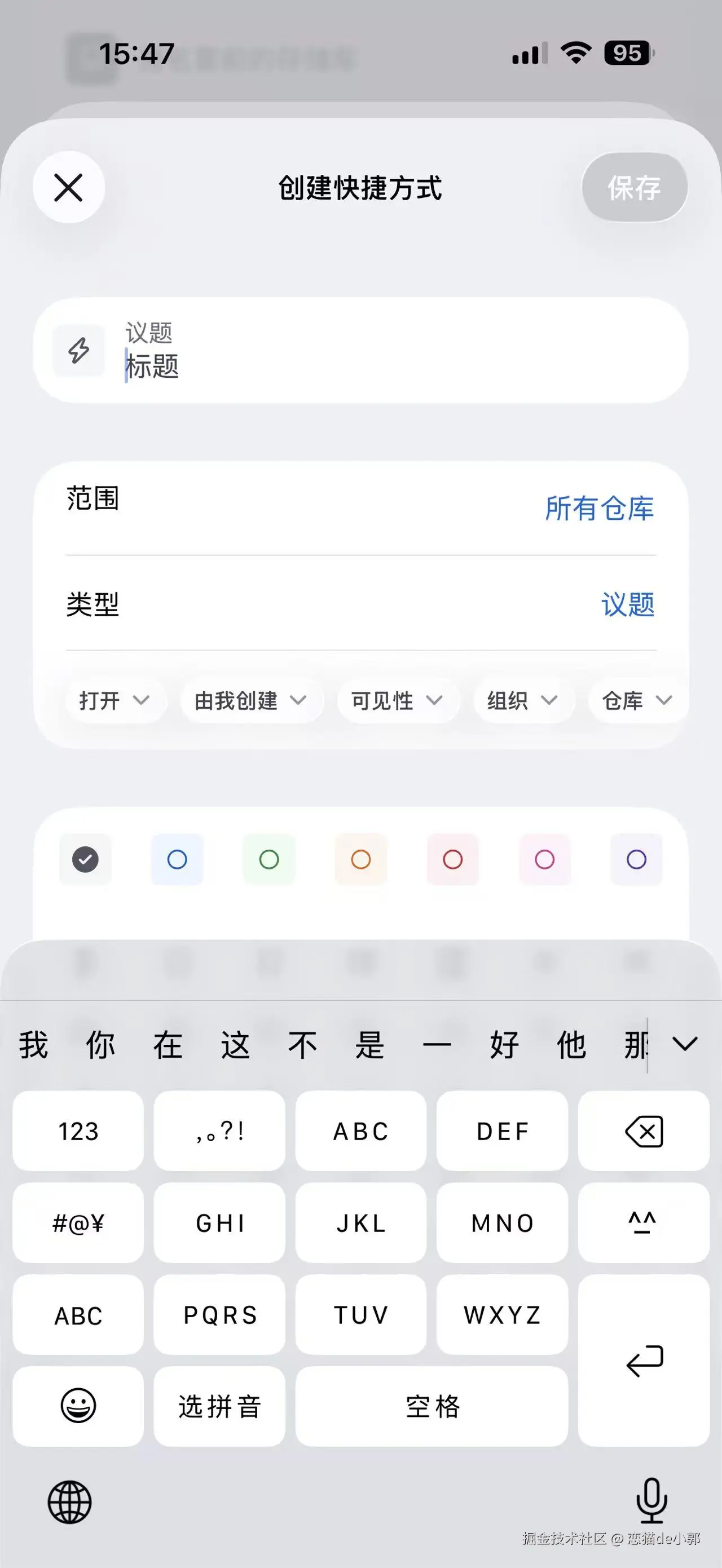Pick the purple color swatch
The width and height of the screenshot is (722, 1568).
636,859
